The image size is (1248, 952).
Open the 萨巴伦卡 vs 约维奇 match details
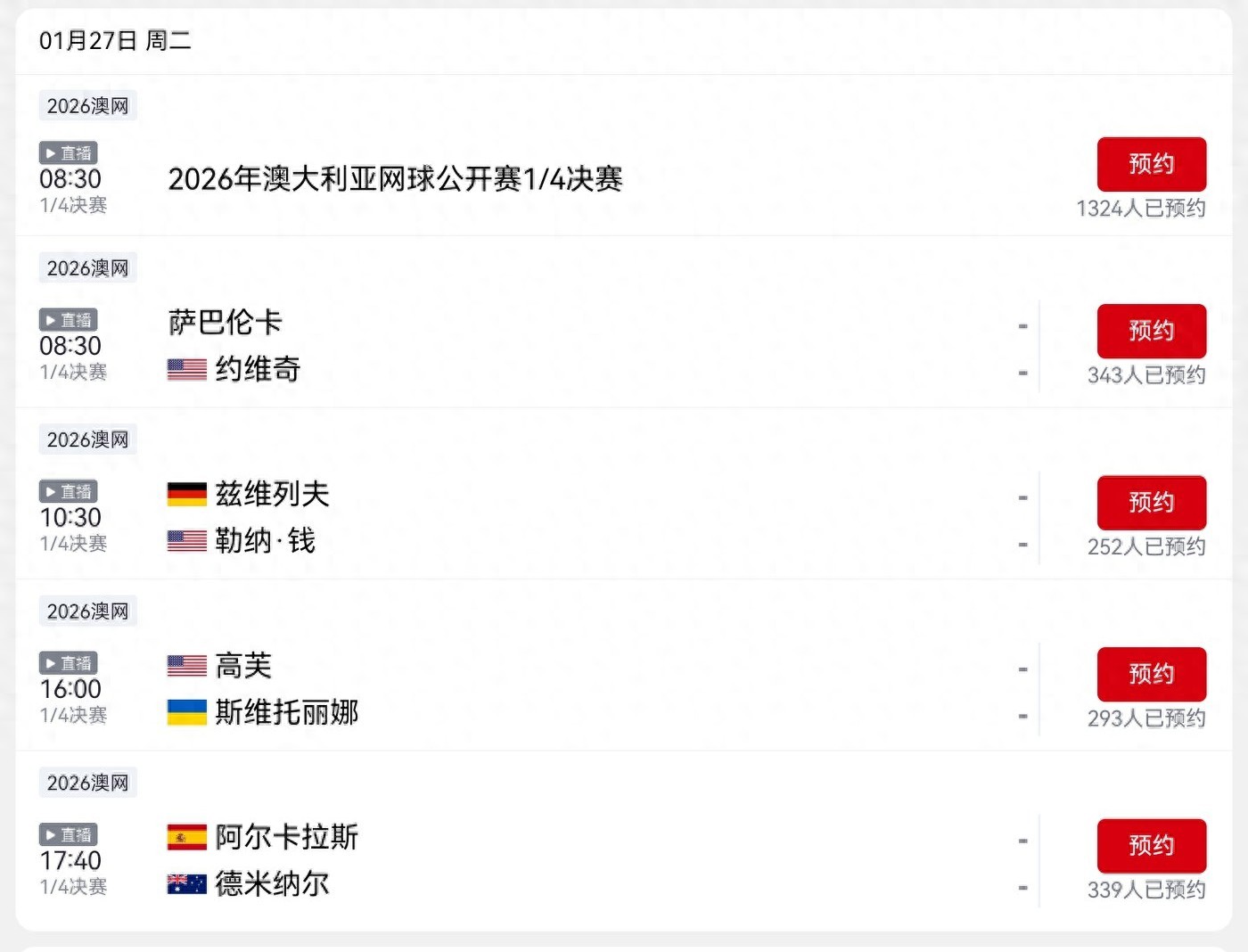coord(535,346)
